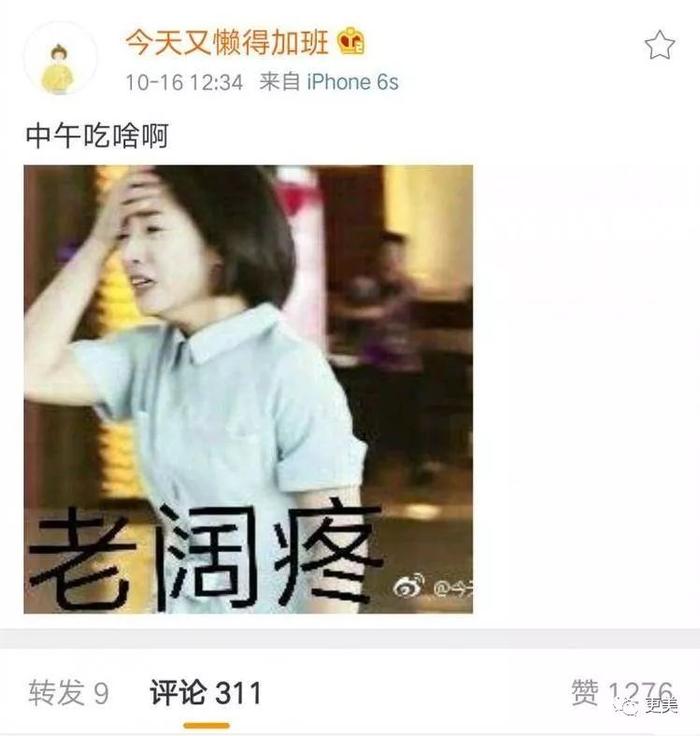The width and height of the screenshot is (700, 736).
Task: Favorite this post with the star icon
Action: (x=659, y=45)
